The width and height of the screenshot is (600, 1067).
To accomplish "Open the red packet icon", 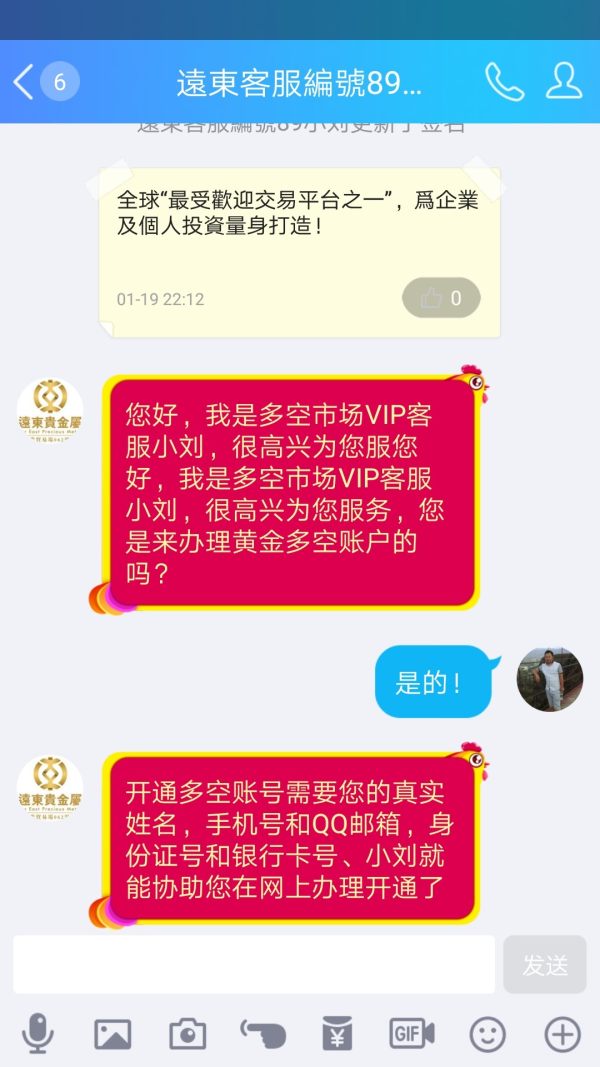I will tap(337, 1033).
